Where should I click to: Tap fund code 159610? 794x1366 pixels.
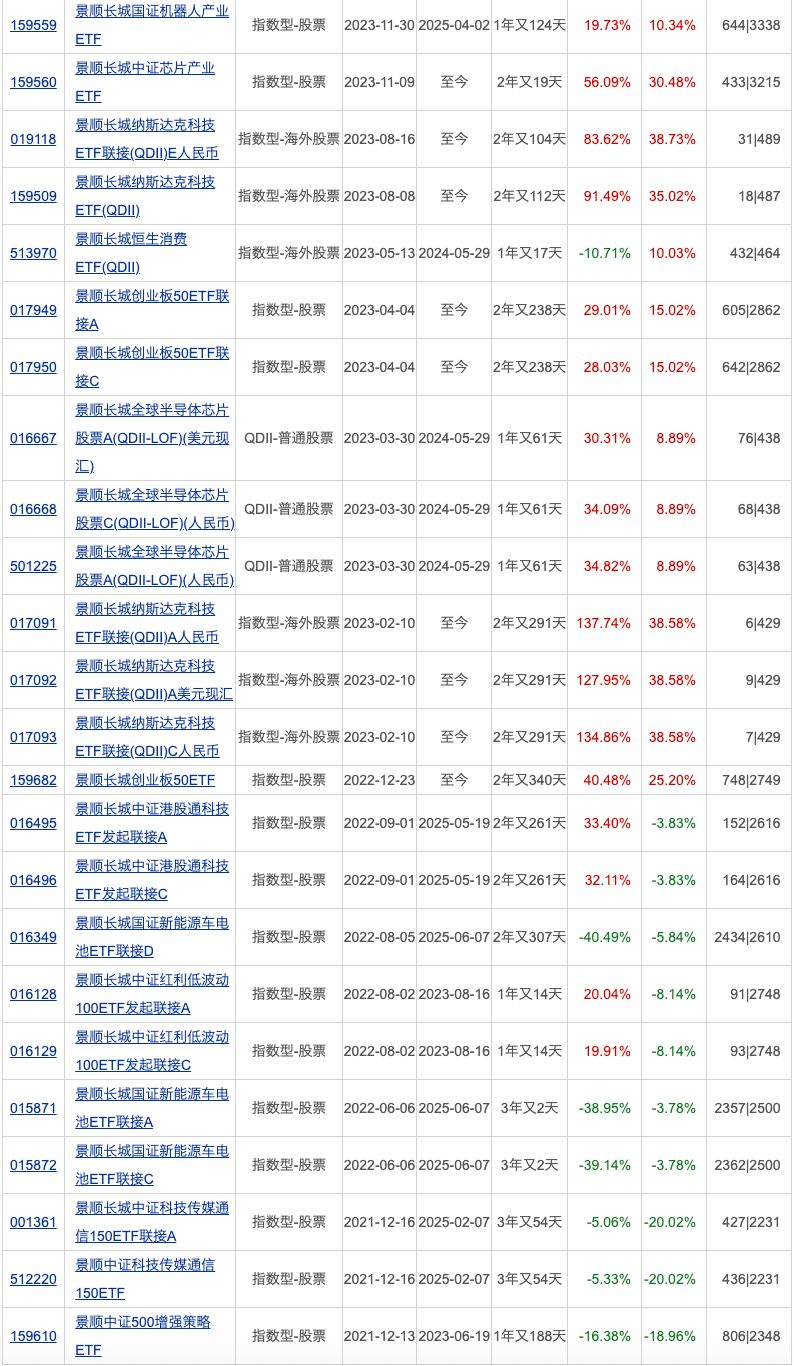click(33, 1336)
